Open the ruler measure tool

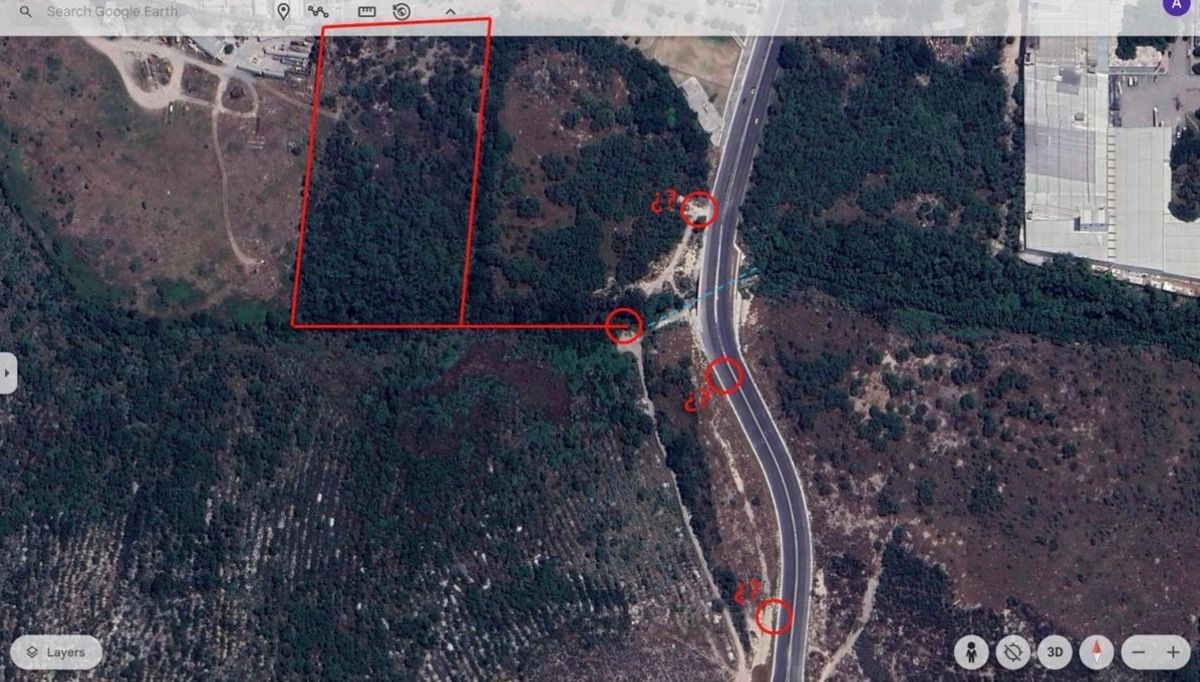click(367, 12)
